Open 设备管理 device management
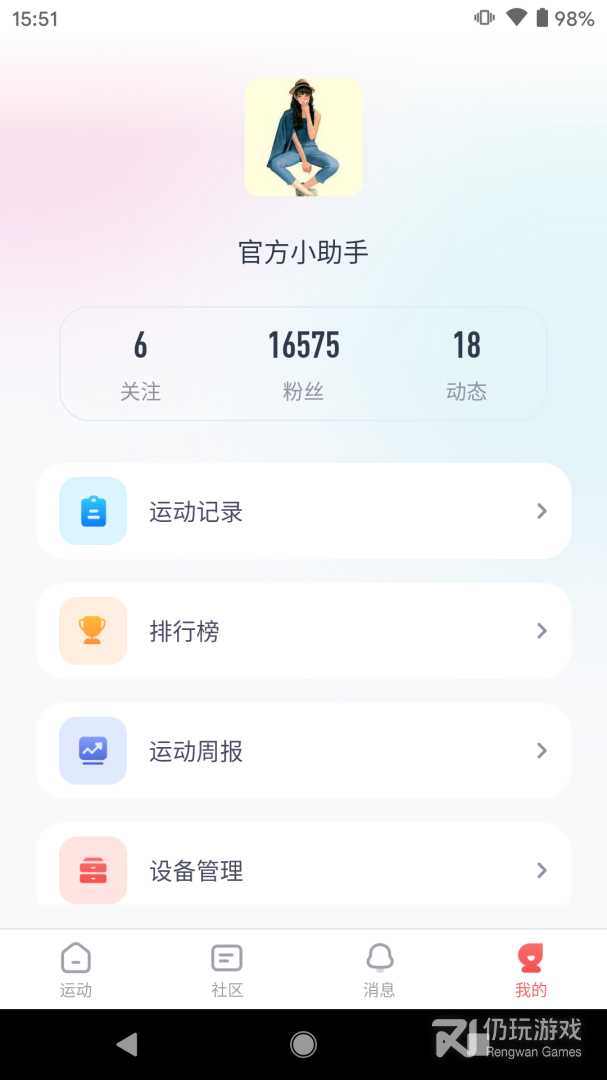 point(303,869)
